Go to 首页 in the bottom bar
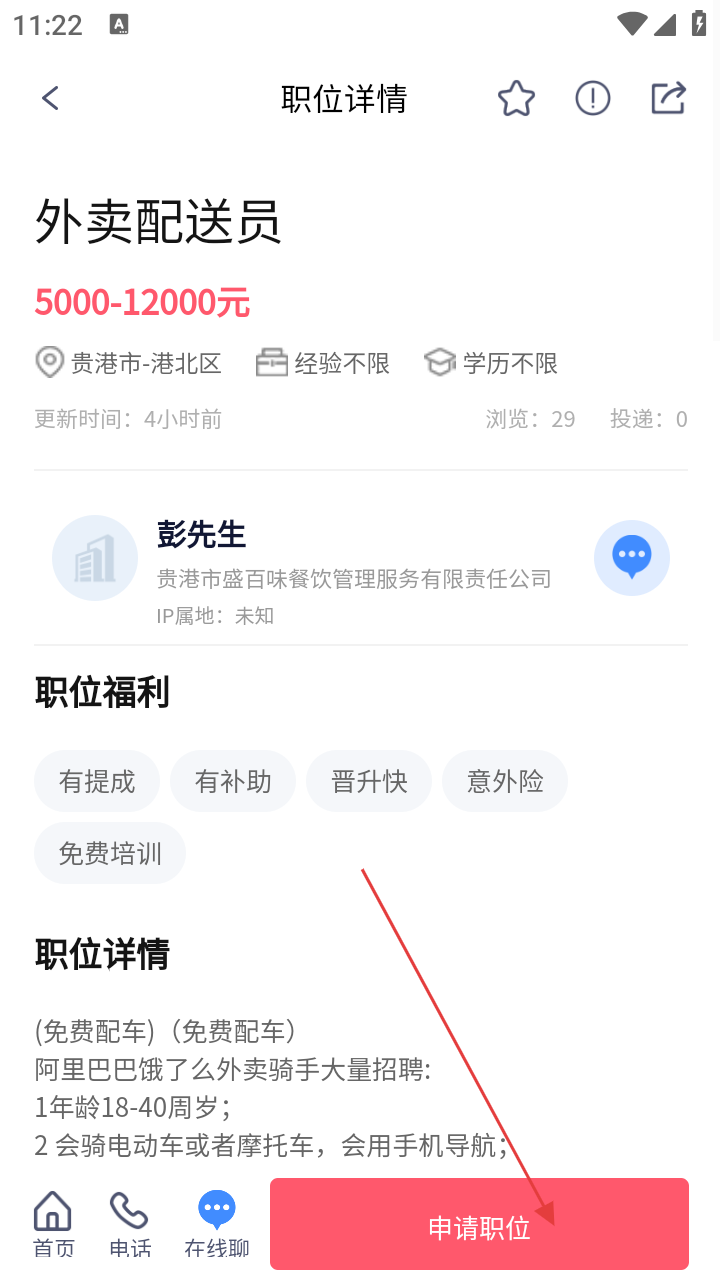 point(53,1224)
